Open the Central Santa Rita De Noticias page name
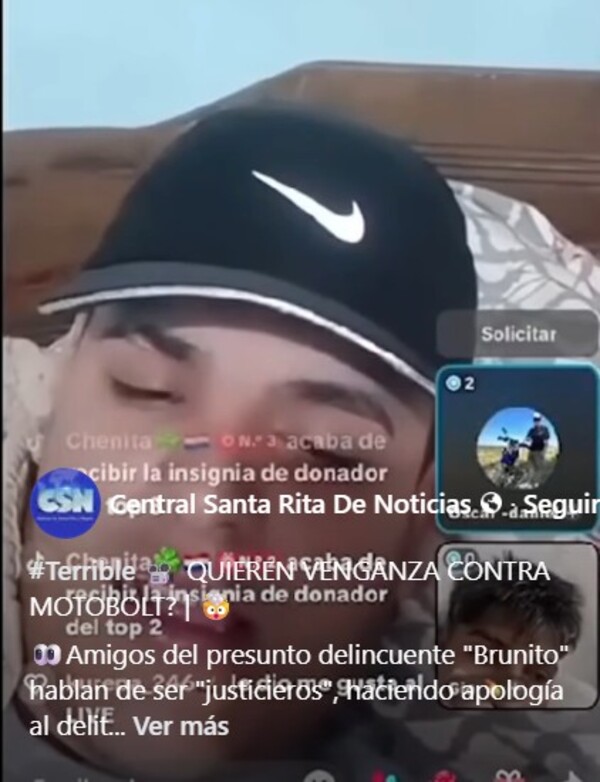Screen dimensions: 600x782 tap(290, 503)
